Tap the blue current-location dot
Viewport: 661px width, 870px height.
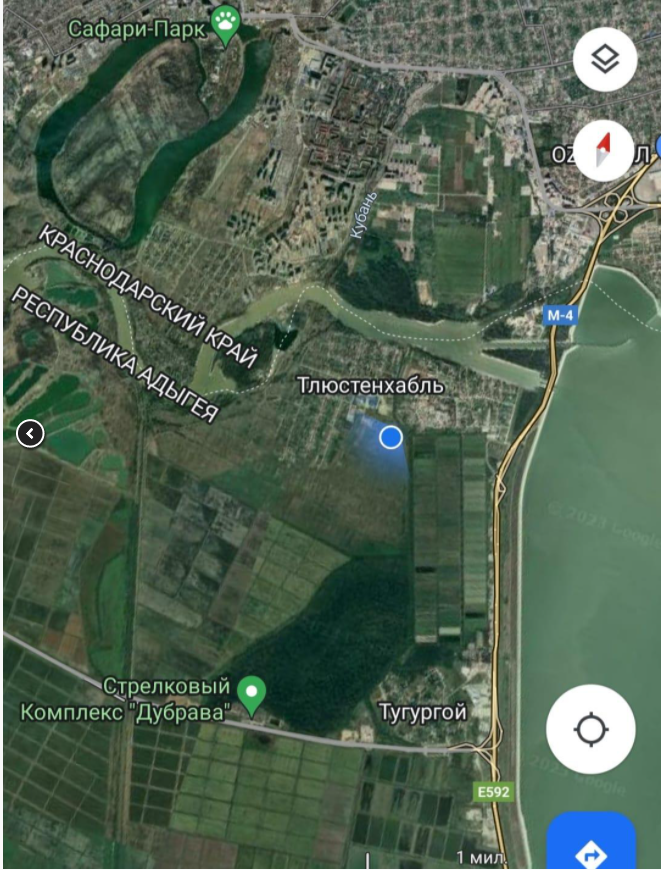pyautogui.click(x=391, y=437)
